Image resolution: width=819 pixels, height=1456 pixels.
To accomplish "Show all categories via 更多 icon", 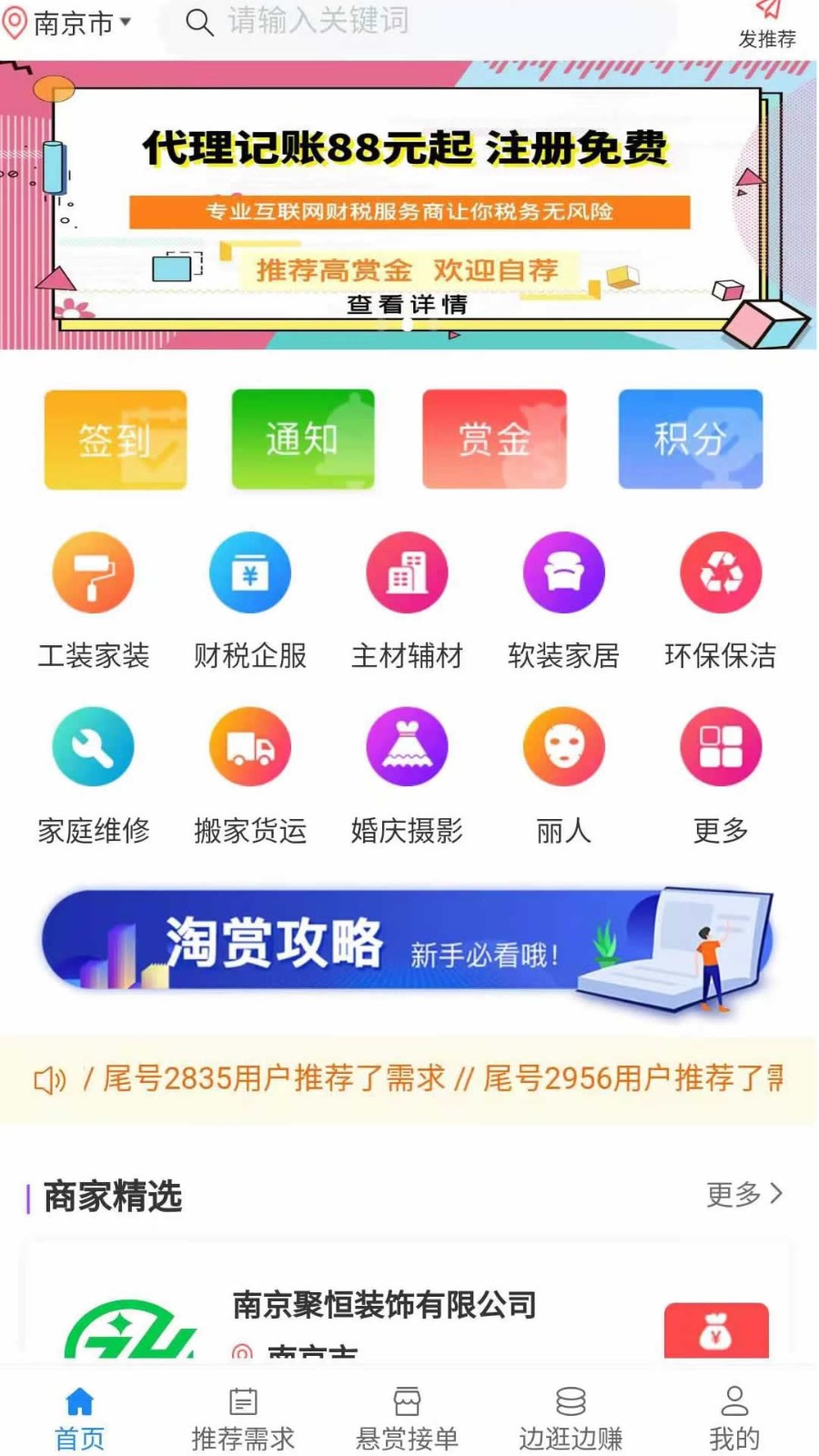I will coord(720,746).
